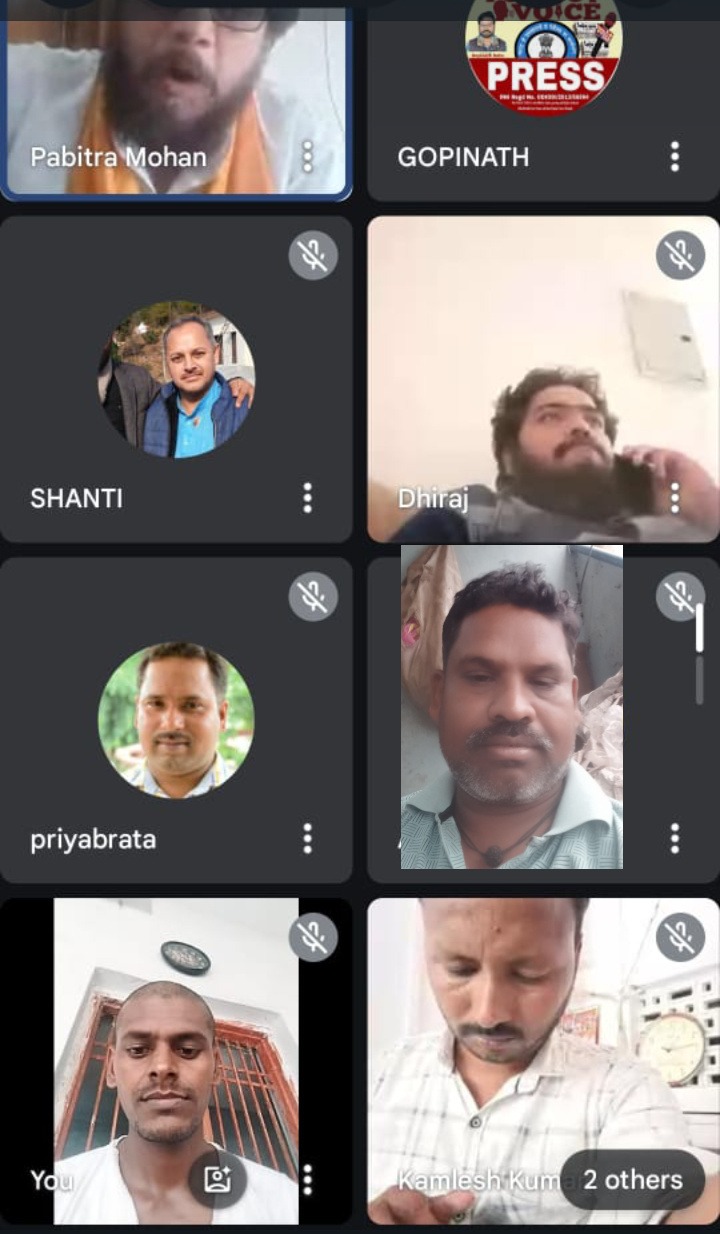Open background effects on your own tile
Image resolution: width=720 pixels, height=1234 pixels.
(x=218, y=1179)
